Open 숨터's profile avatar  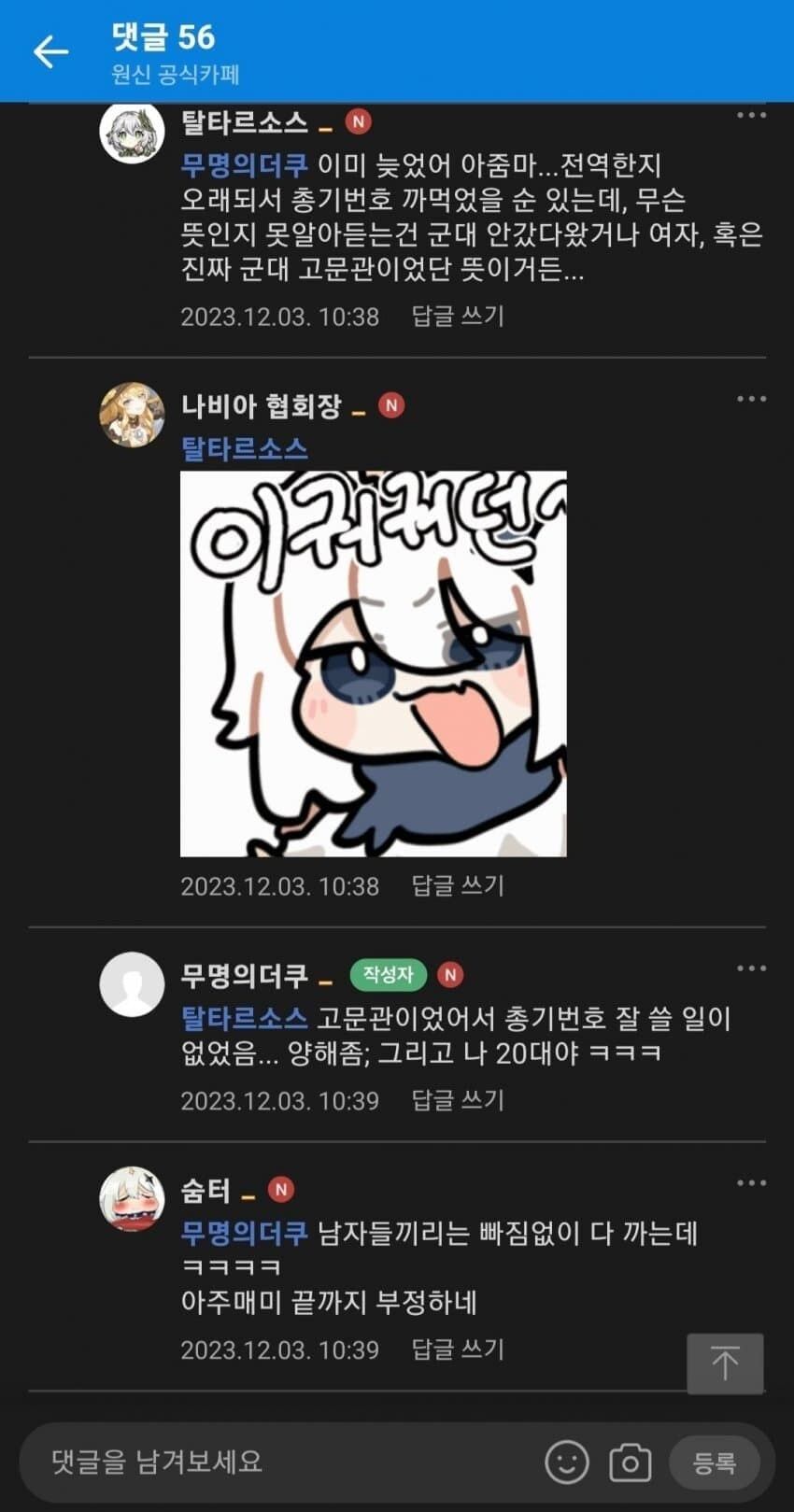[x=132, y=1198]
